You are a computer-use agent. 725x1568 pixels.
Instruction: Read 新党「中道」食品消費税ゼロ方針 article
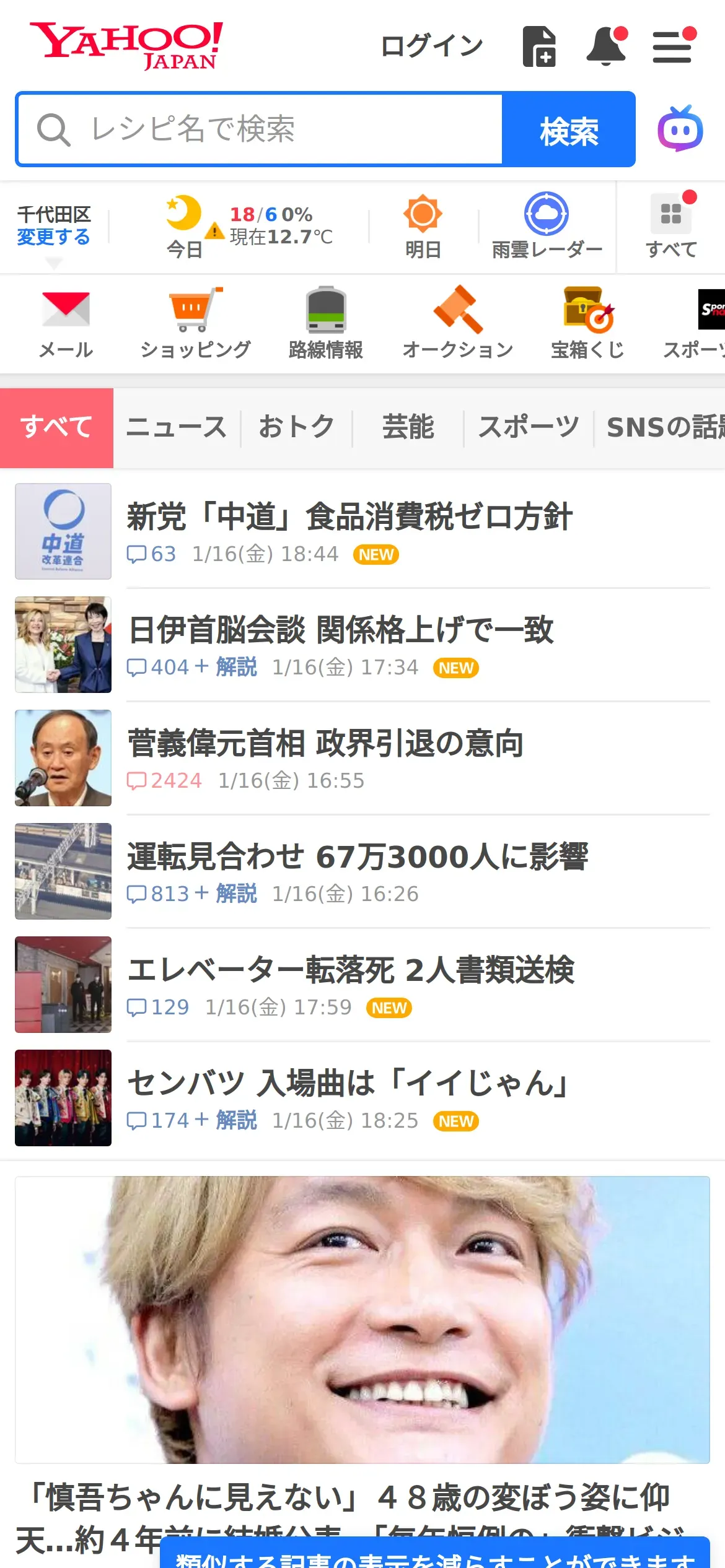pyautogui.click(x=349, y=517)
